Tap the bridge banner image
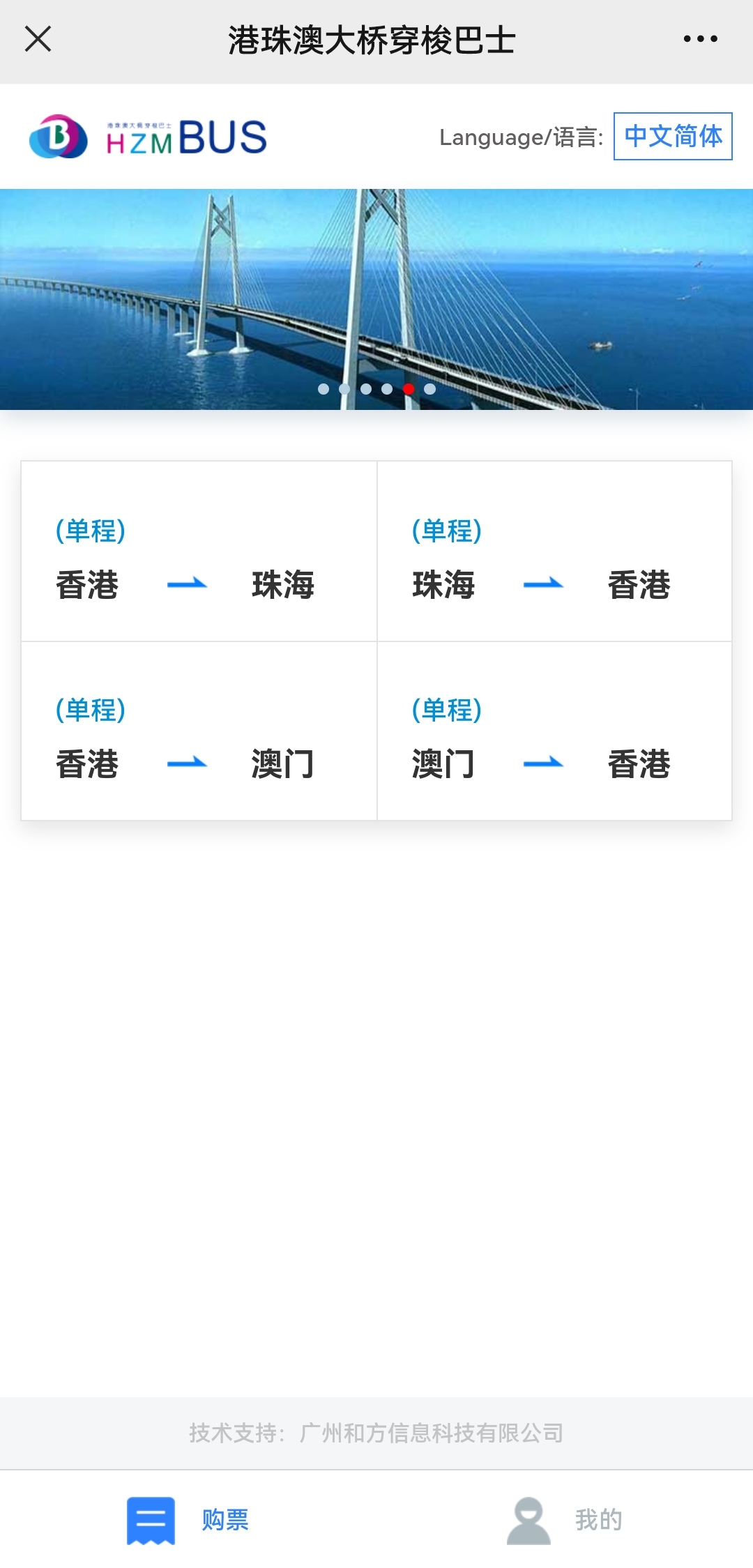This screenshot has width=753, height=1568. click(x=376, y=293)
